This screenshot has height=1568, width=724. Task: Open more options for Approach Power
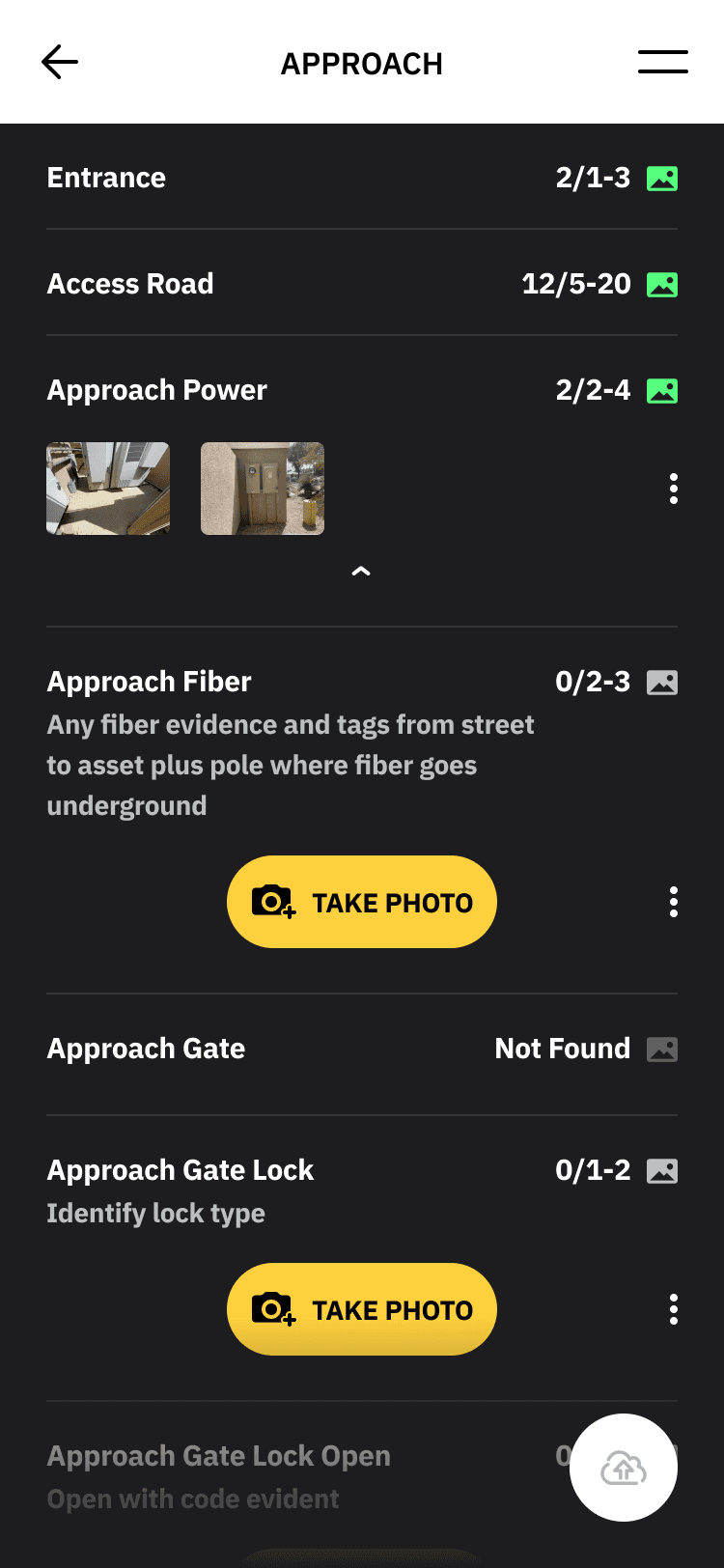click(674, 489)
